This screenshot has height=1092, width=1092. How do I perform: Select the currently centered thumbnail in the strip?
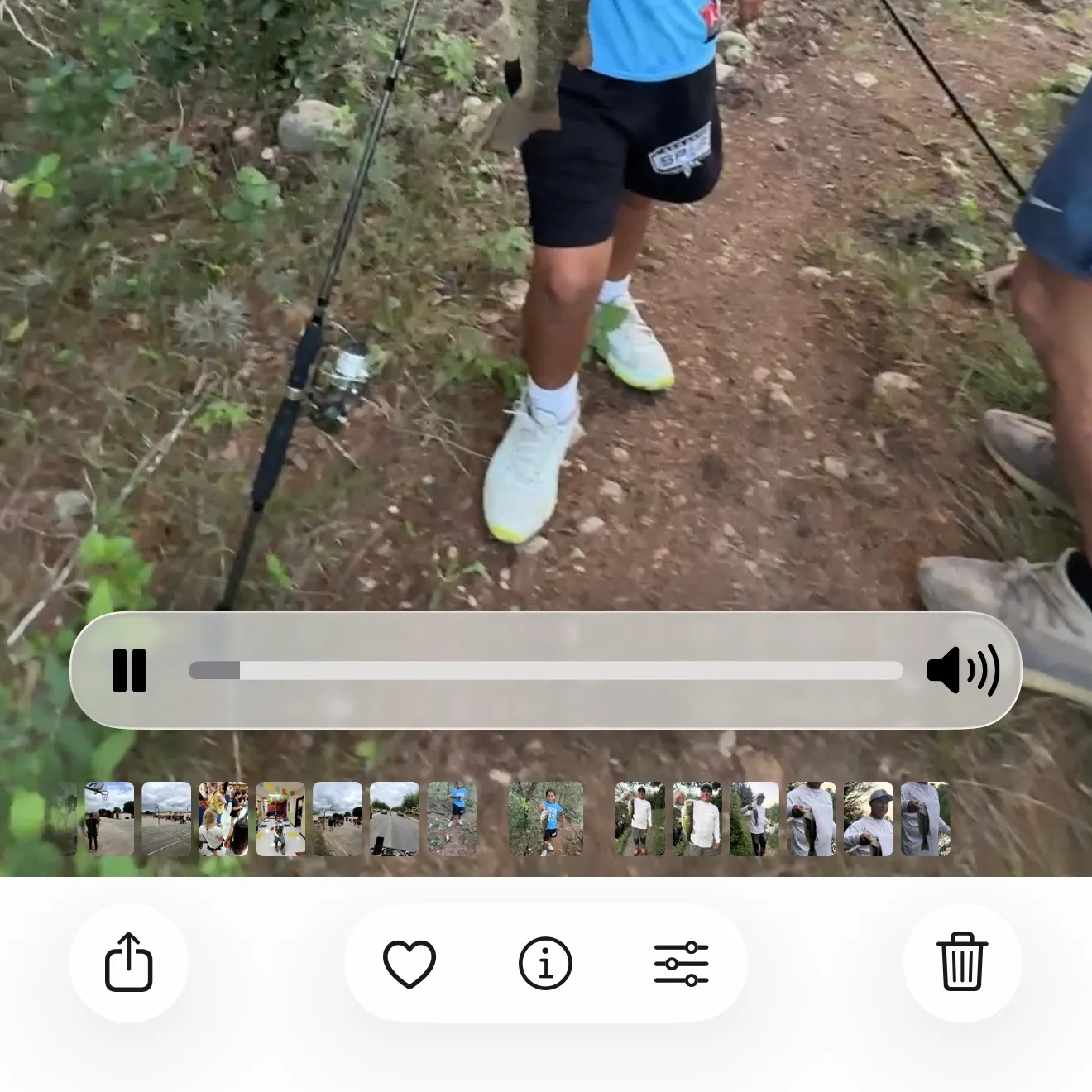coord(546,818)
